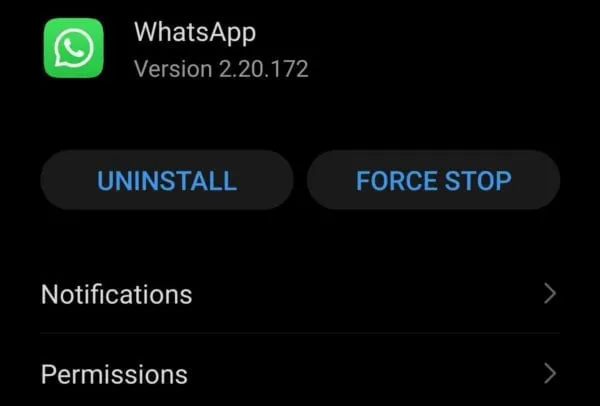Open the Notifications settings row

[298, 294]
